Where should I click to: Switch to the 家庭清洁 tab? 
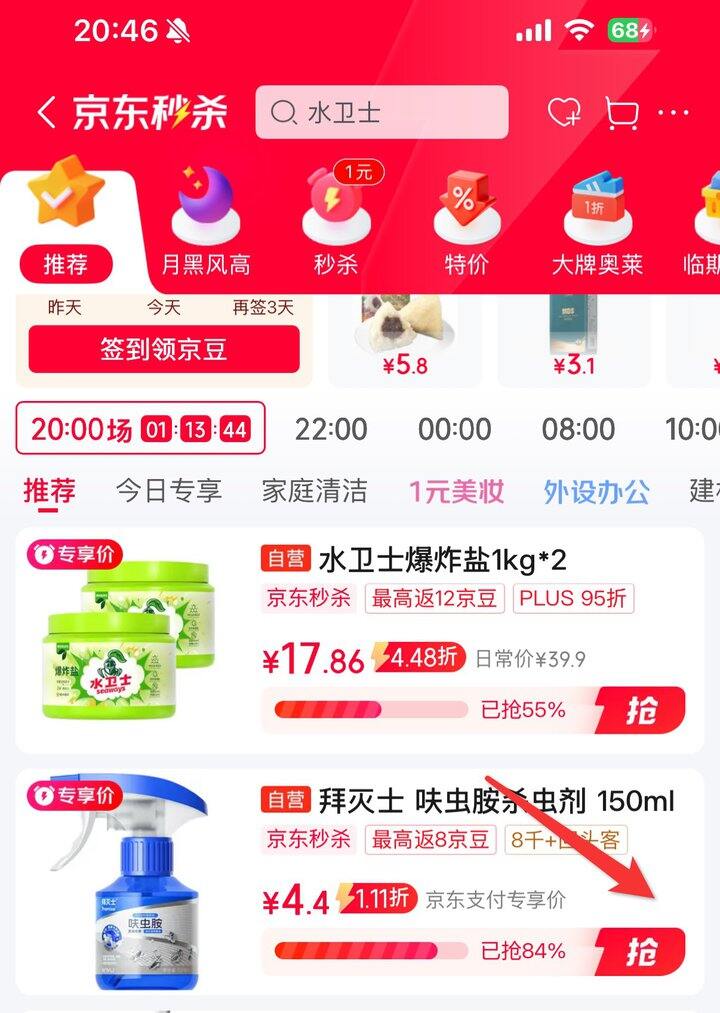tap(314, 491)
